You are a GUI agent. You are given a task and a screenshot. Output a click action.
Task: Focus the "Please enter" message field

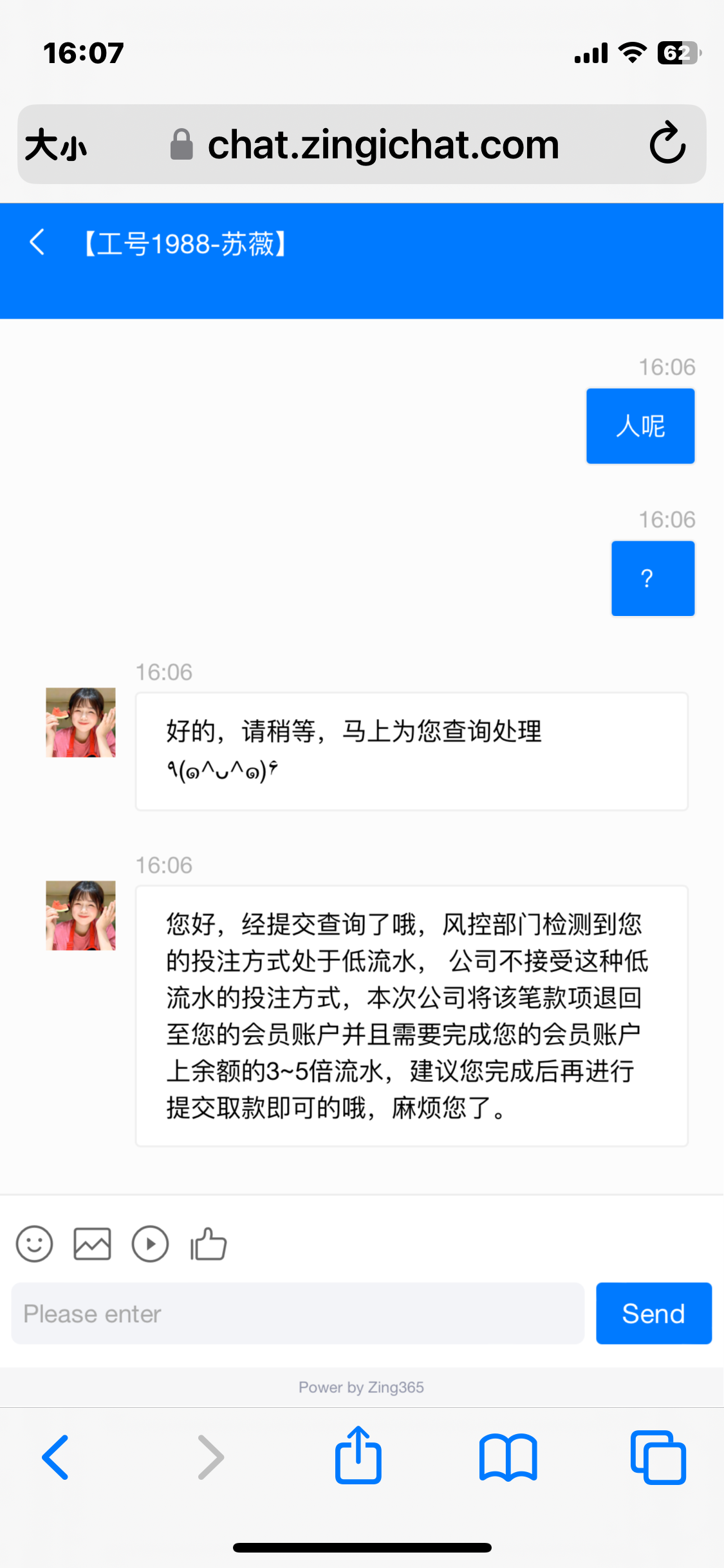click(x=297, y=1313)
